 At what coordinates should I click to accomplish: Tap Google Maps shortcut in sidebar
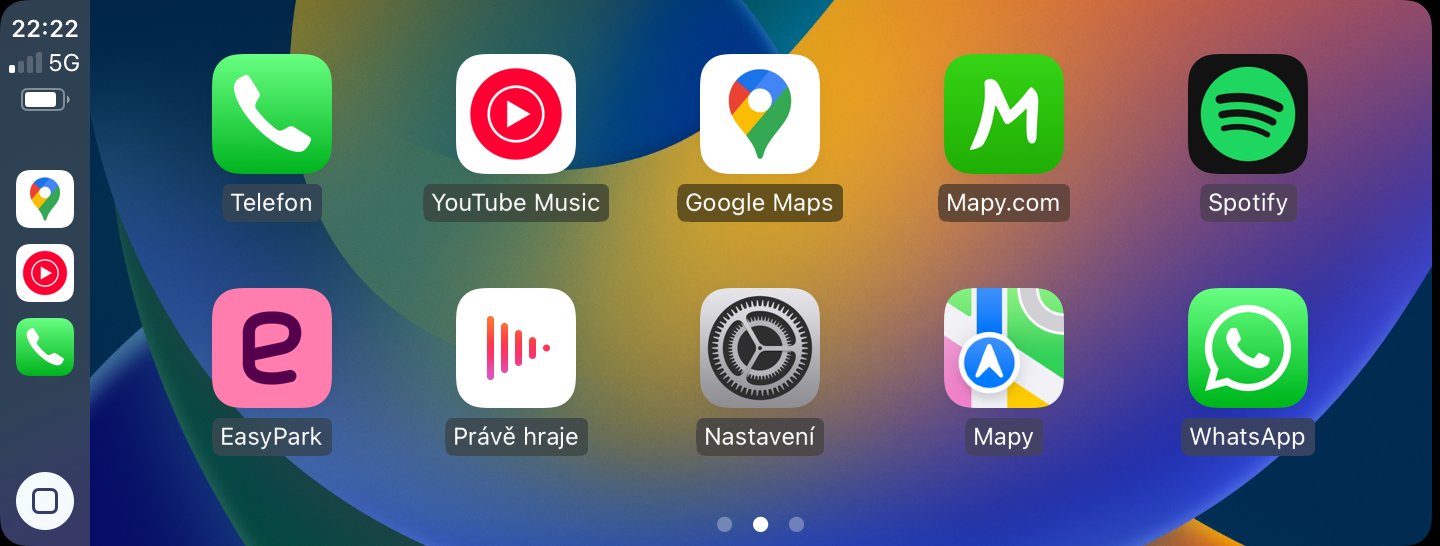(45, 199)
